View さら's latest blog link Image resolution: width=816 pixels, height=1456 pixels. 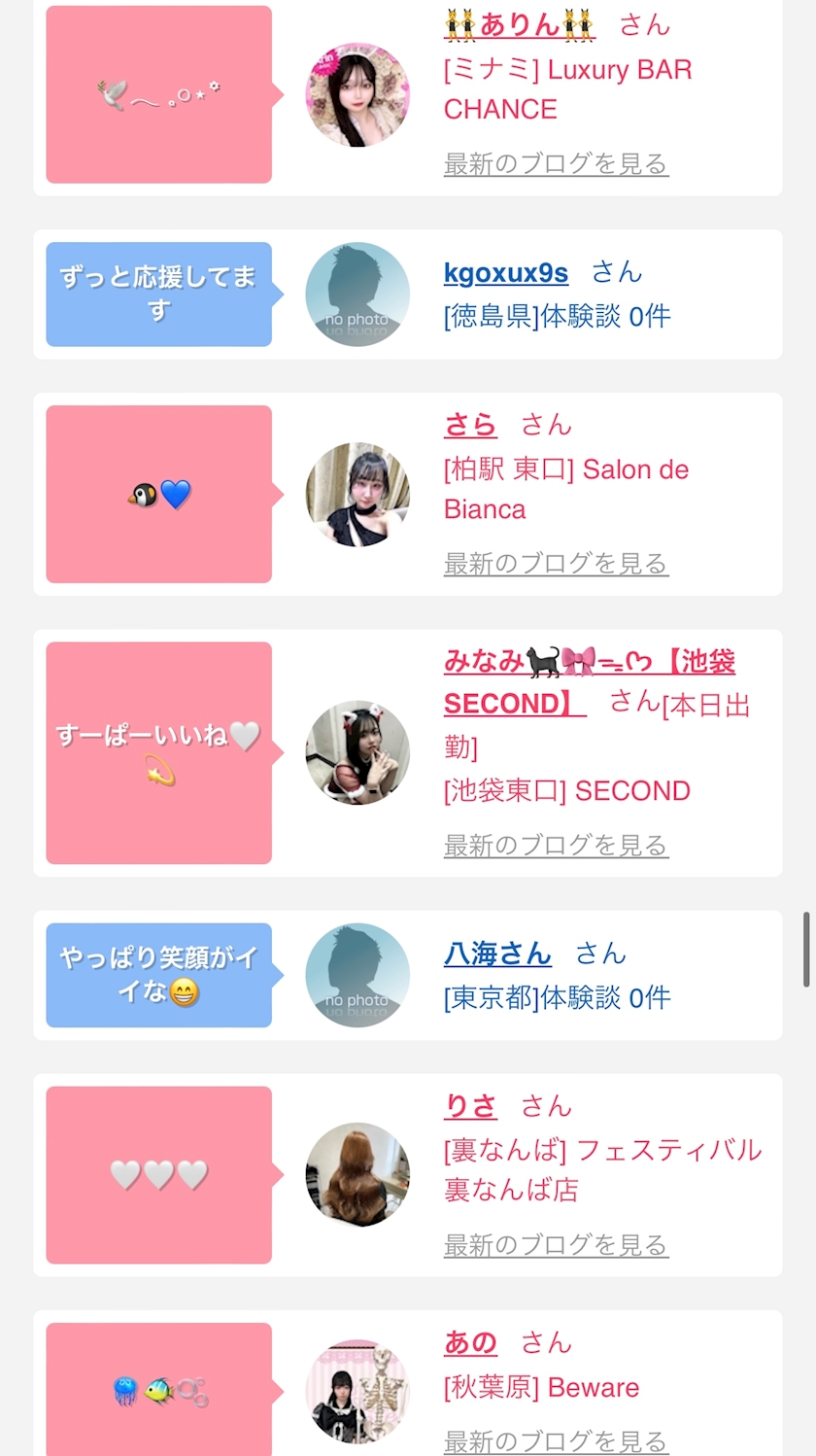click(x=556, y=563)
